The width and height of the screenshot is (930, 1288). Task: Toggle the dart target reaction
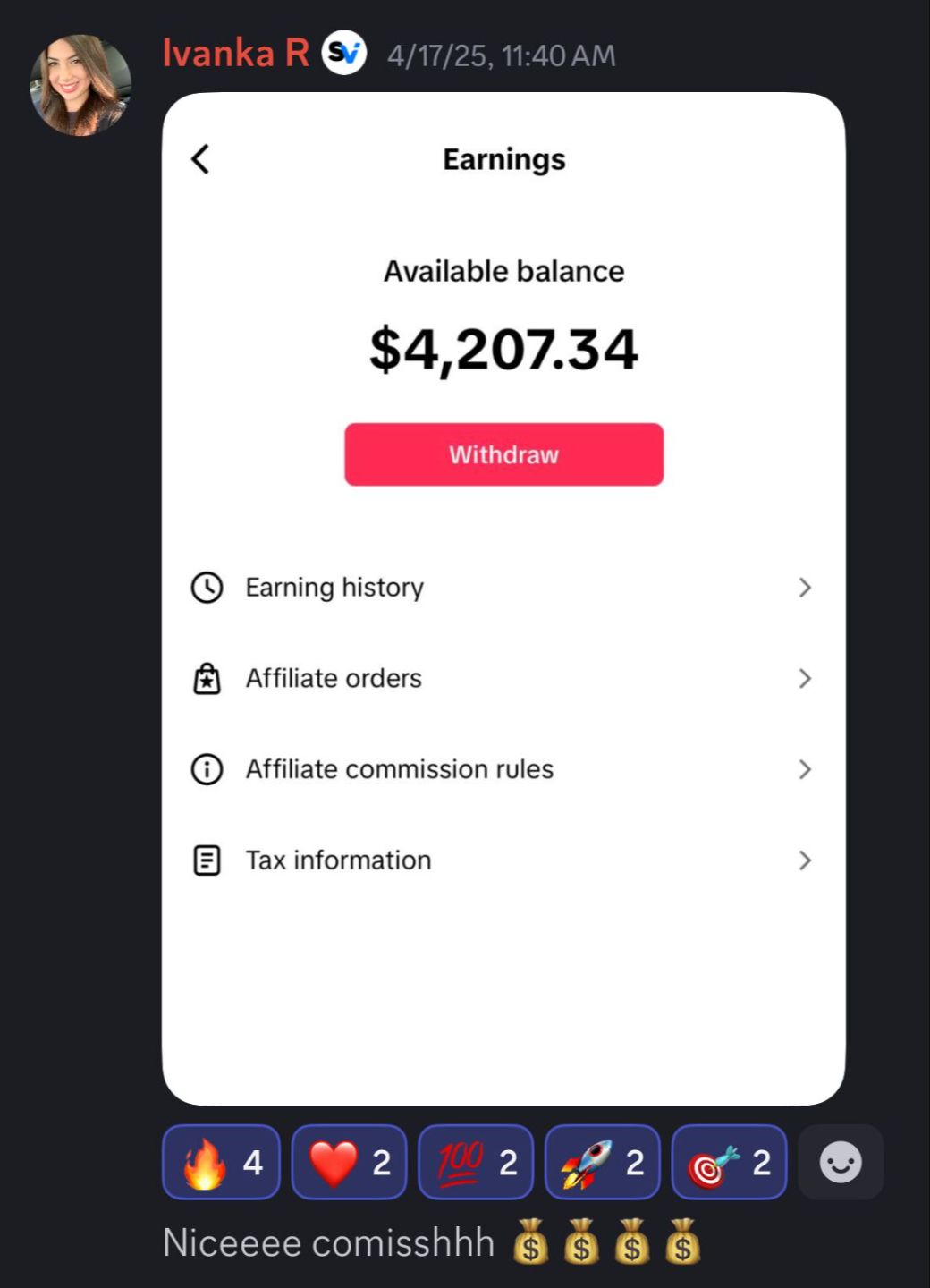729,1162
